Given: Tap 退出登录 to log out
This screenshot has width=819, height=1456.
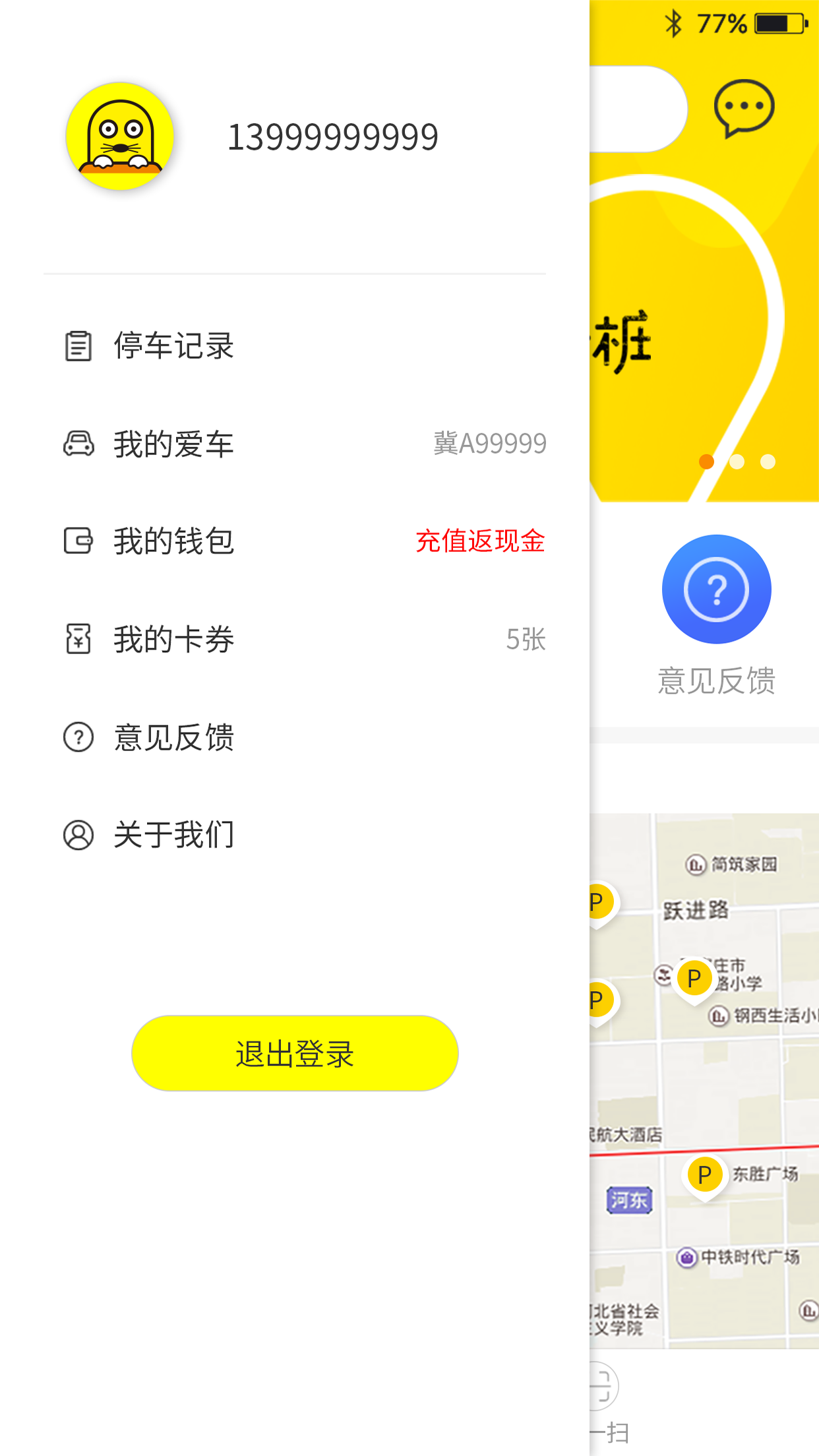Looking at the screenshot, I should click(295, 1053).
